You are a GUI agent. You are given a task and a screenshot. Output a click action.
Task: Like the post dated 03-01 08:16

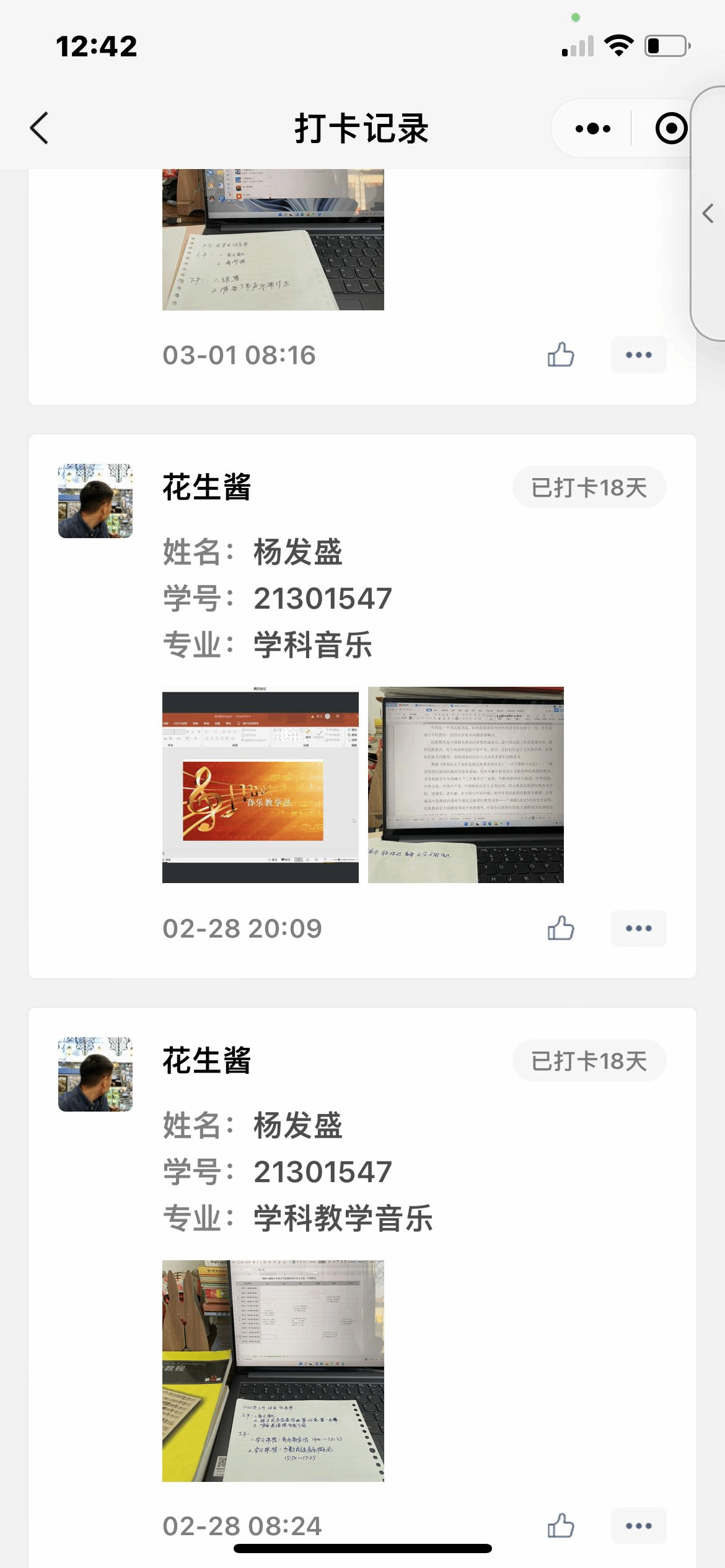561,355
